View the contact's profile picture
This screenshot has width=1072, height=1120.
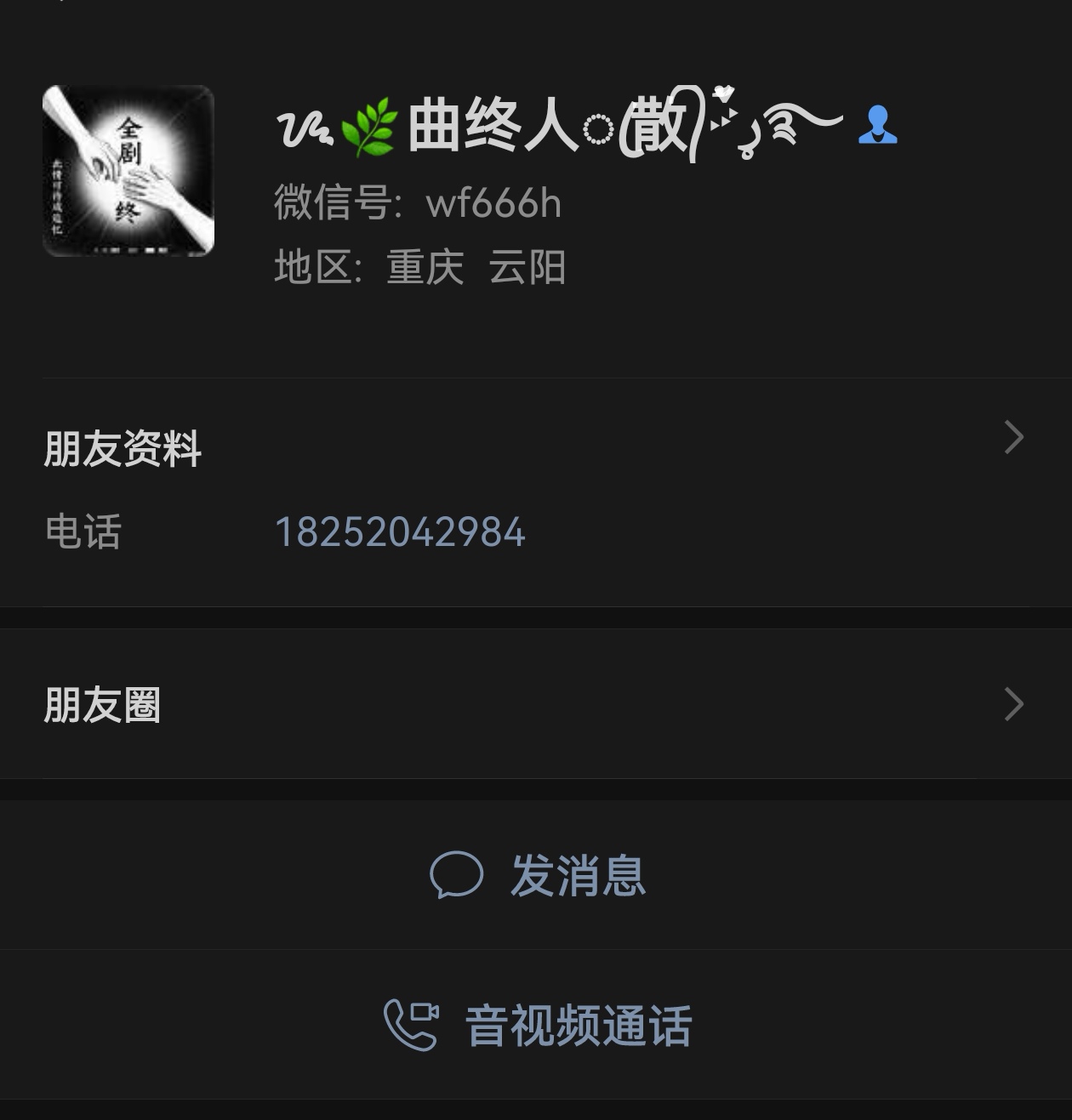pos(128,171)
